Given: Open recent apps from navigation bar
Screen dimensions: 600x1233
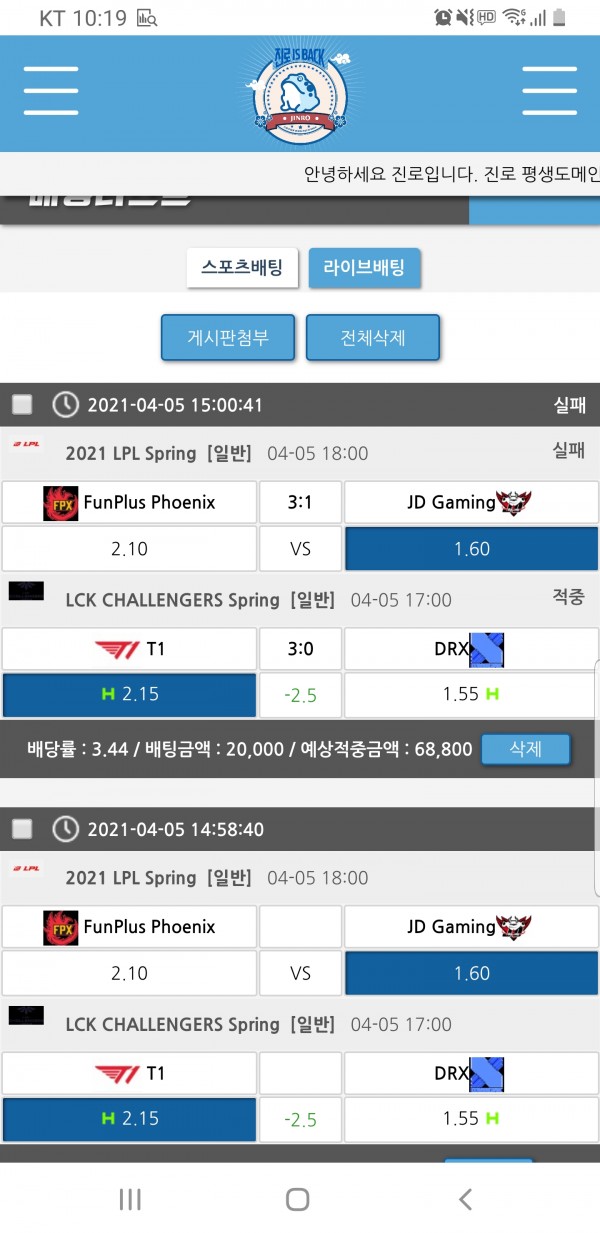Looking at the screenshot, I should point(130,1199).
